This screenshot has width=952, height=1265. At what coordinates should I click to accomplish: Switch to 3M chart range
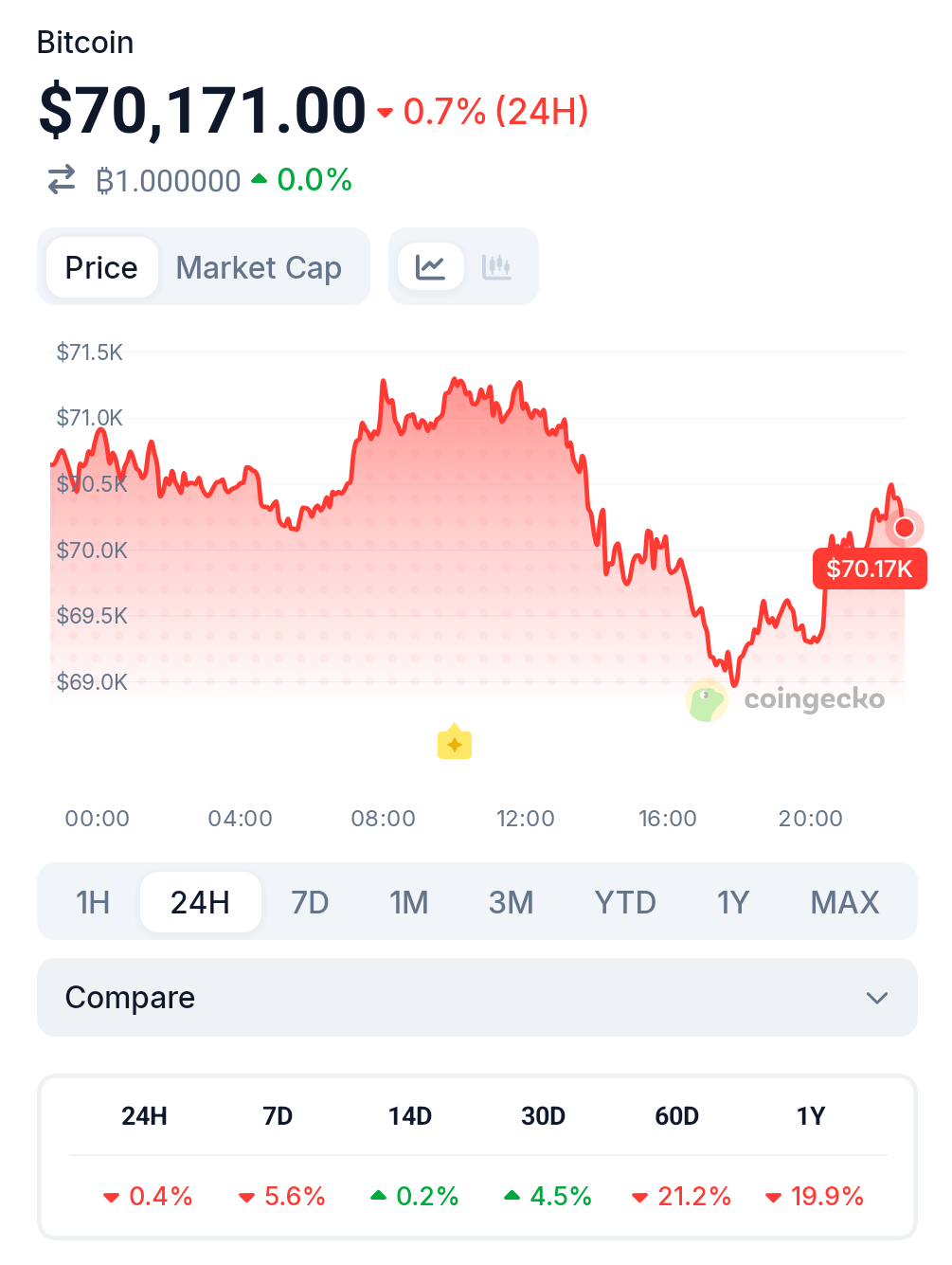click(511, 902)
